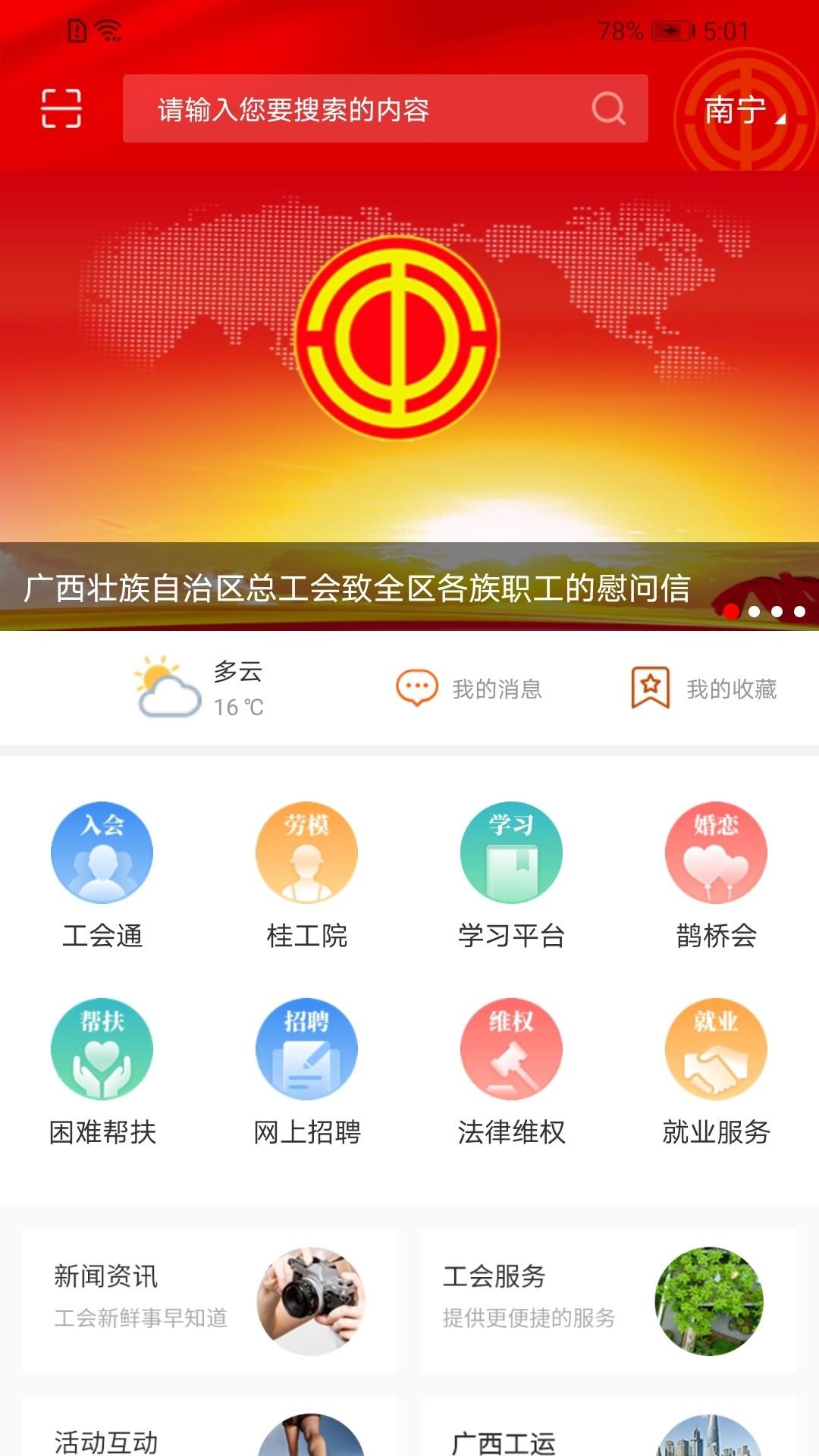Tap the magnifier search icon
The width and height of the screenshot is (819, 1456).
click(x=608, y=109)
